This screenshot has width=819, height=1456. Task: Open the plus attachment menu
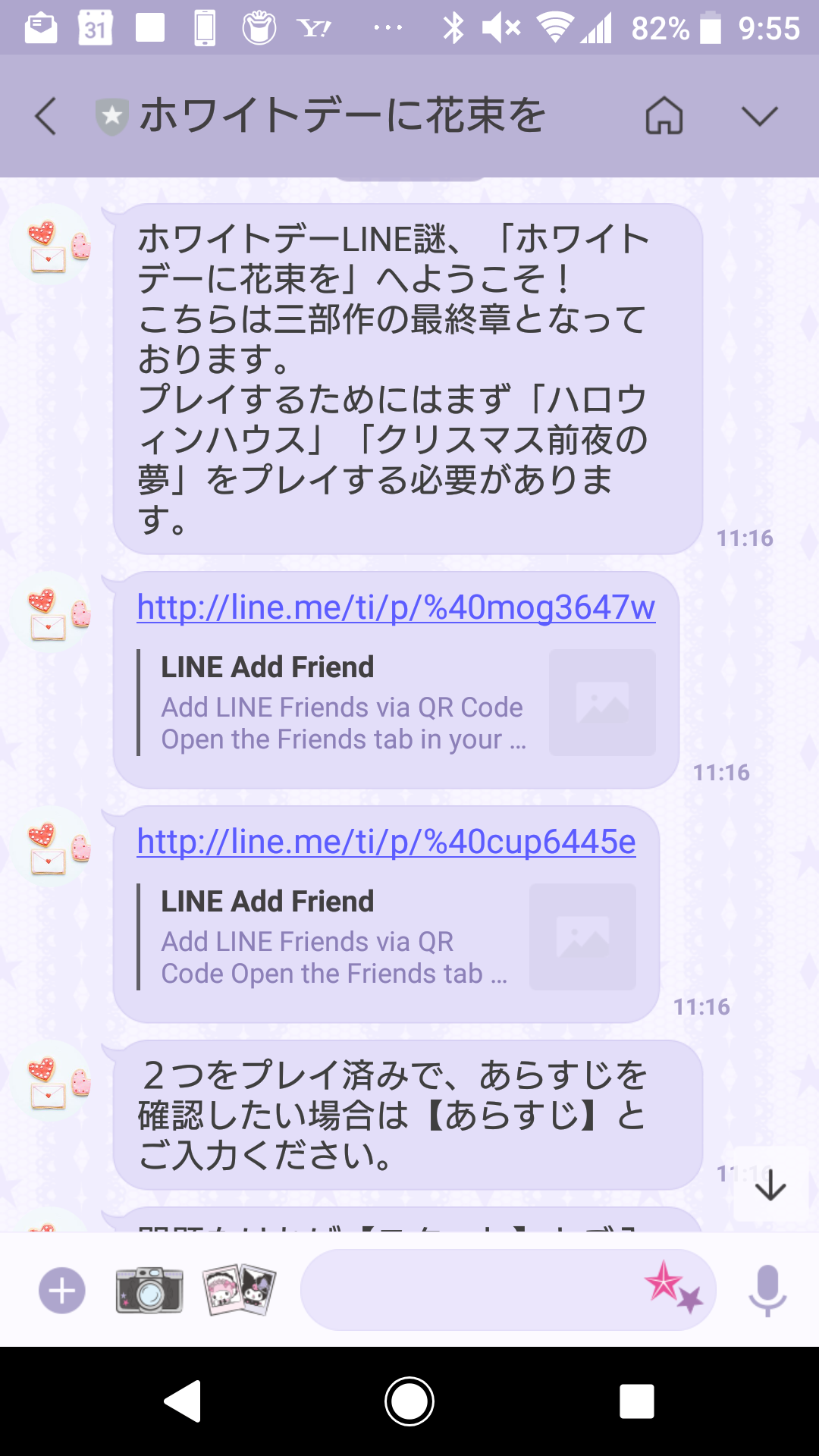tap(62, 1290)
